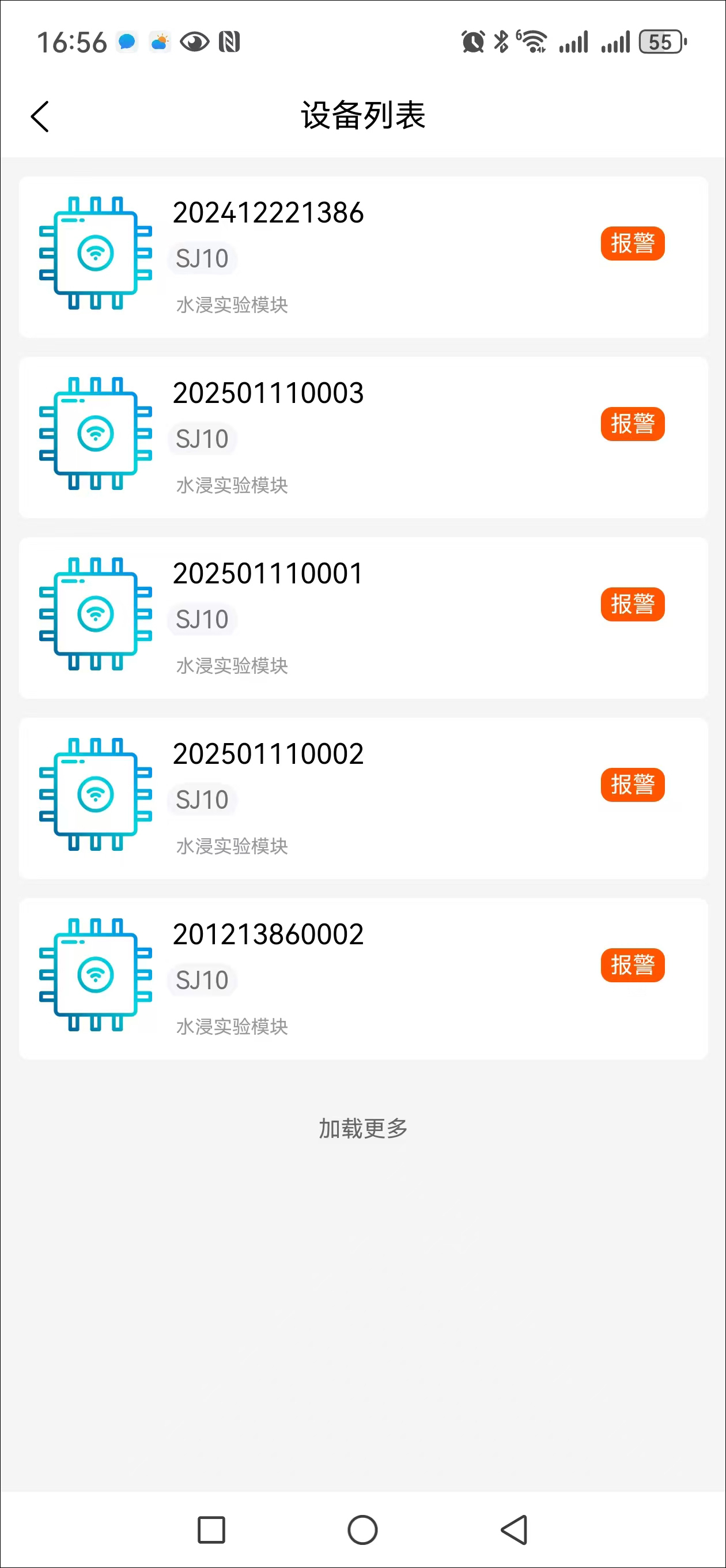Open device 202412221386
The image size is (726, 1568).
(362, 257)
